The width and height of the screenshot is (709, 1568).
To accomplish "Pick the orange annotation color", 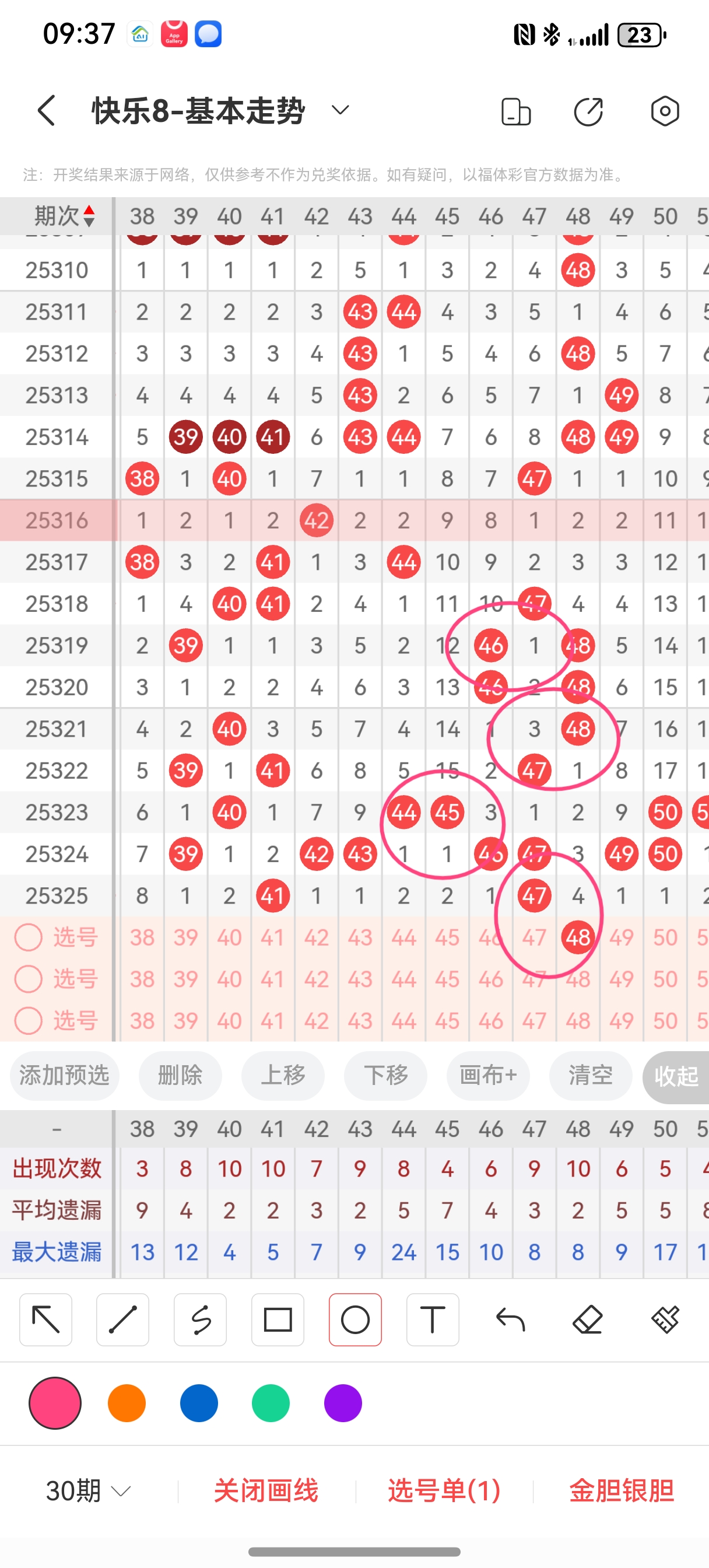I will [x=127, y=1402].
